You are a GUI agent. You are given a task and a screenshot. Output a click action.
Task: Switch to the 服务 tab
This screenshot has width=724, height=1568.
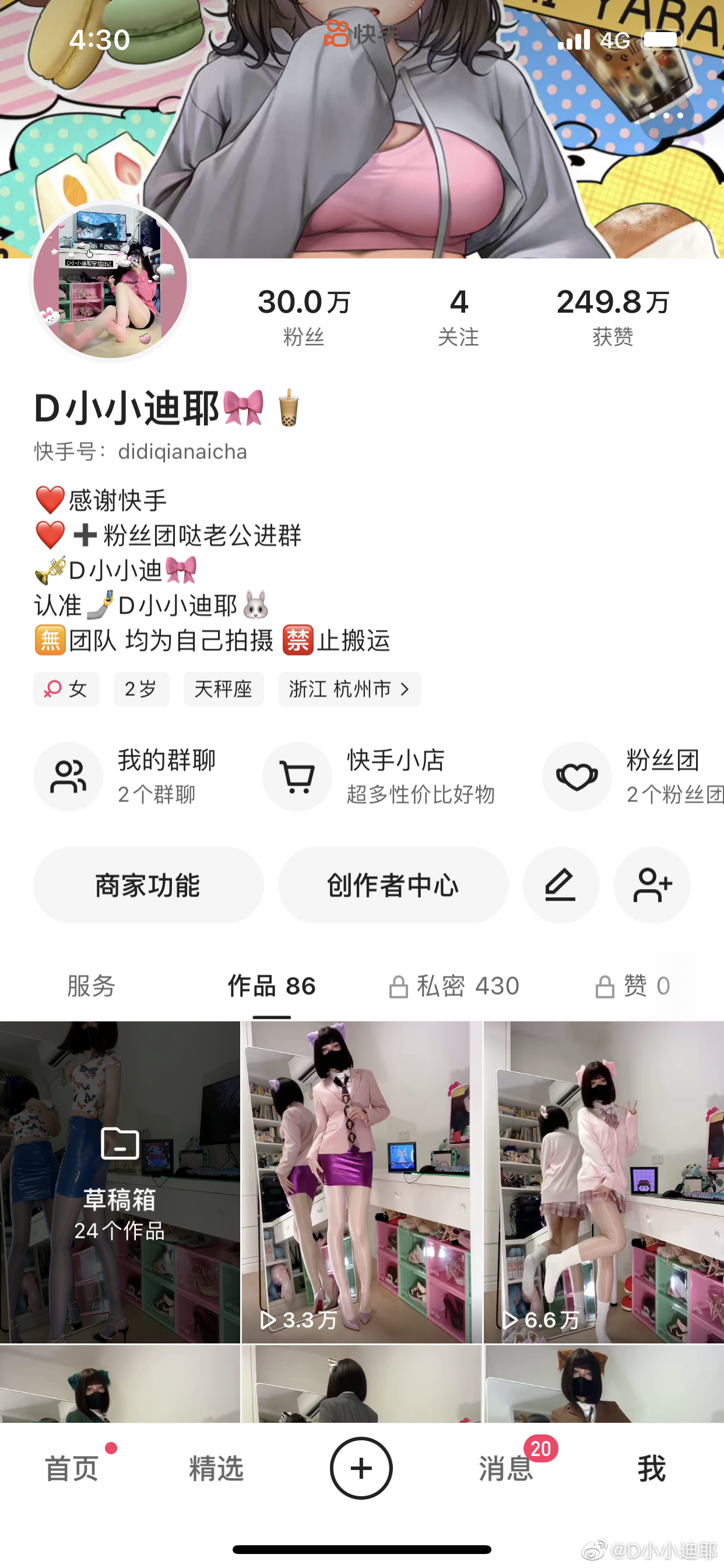coord(92,985)
